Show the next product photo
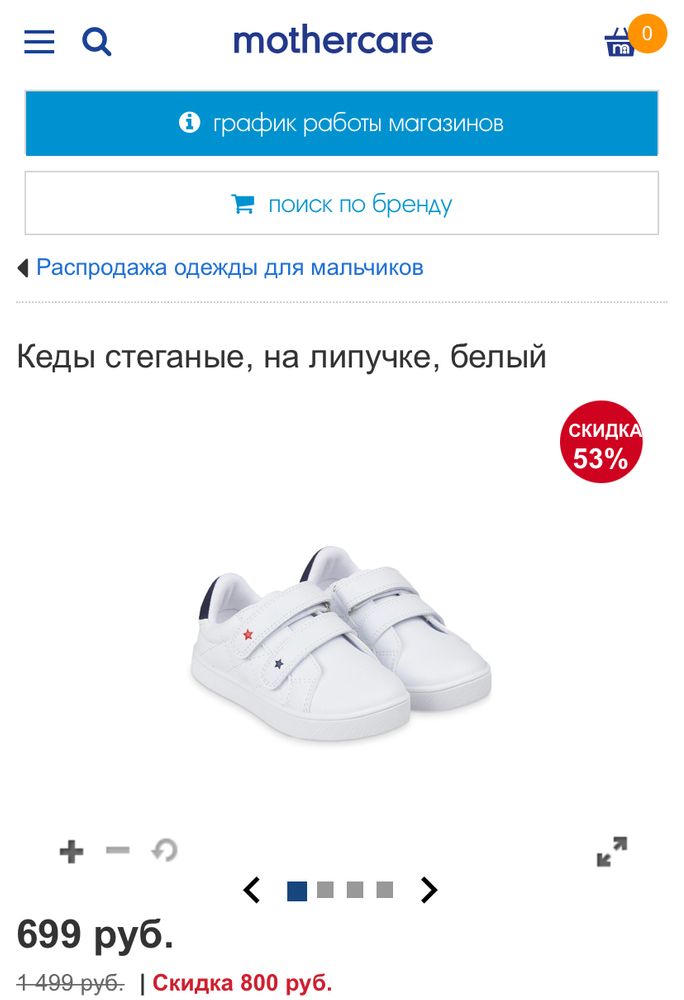 click(429, 890)
